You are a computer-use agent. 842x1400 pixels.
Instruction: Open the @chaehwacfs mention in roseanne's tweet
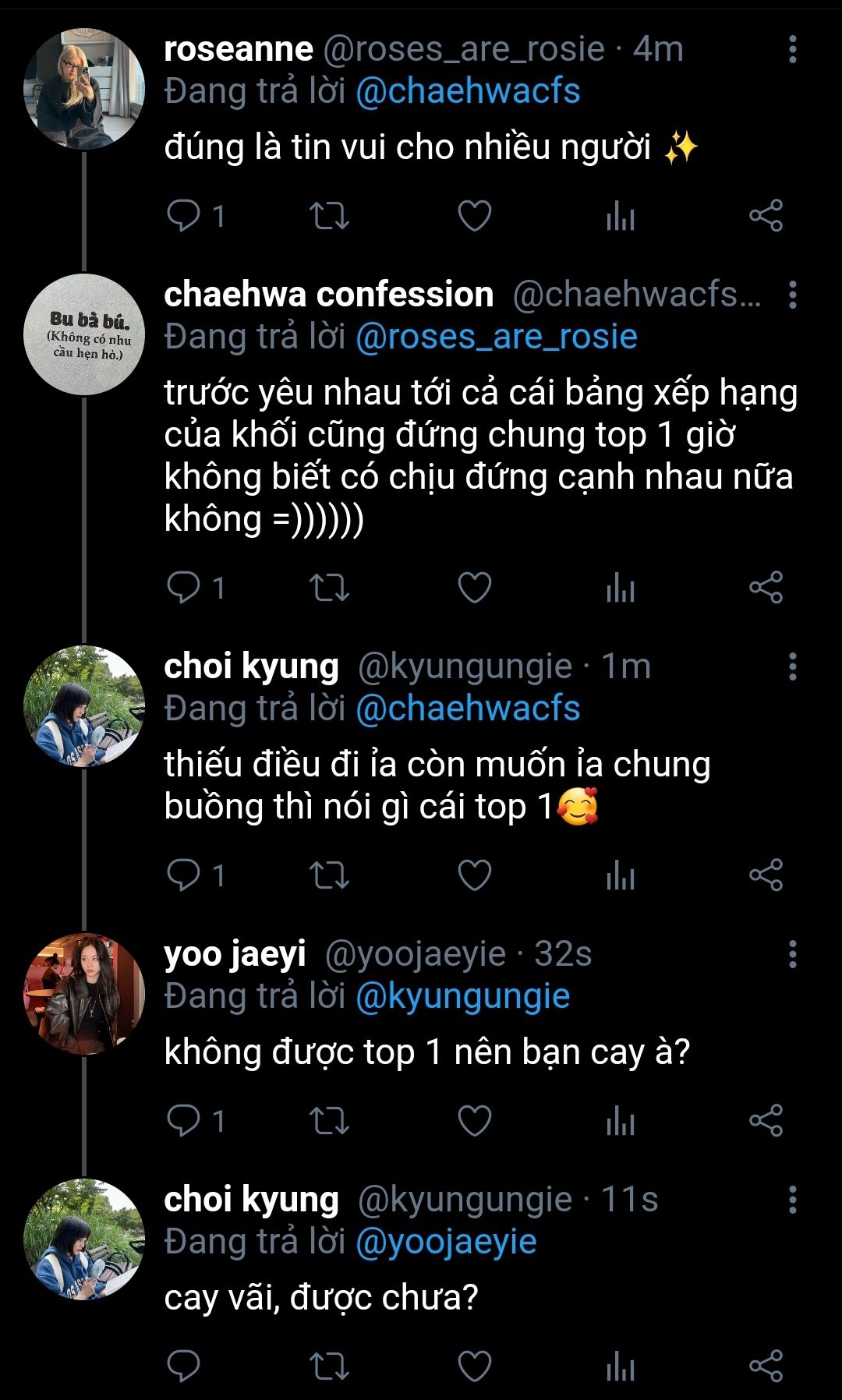click(468, 91)
